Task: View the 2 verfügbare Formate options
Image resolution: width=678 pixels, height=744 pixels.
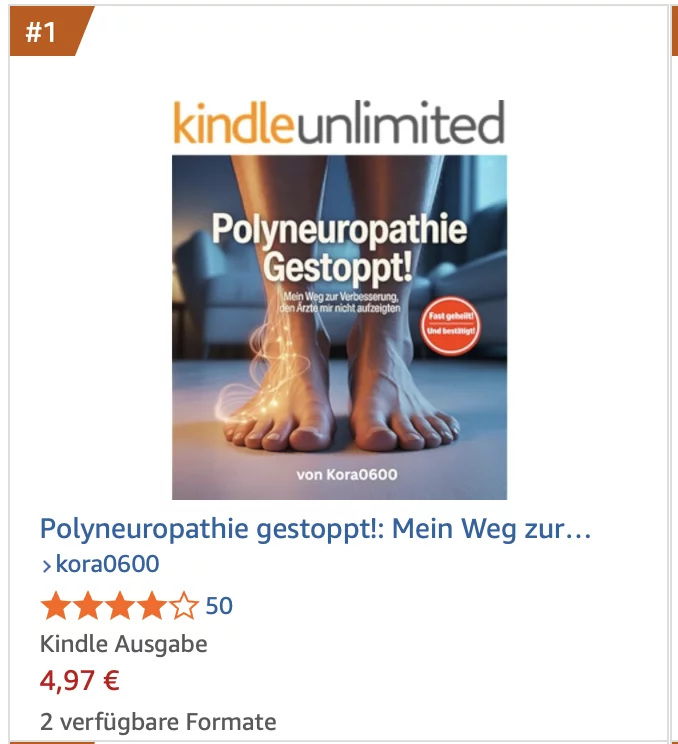Action: tap(158, 720)
